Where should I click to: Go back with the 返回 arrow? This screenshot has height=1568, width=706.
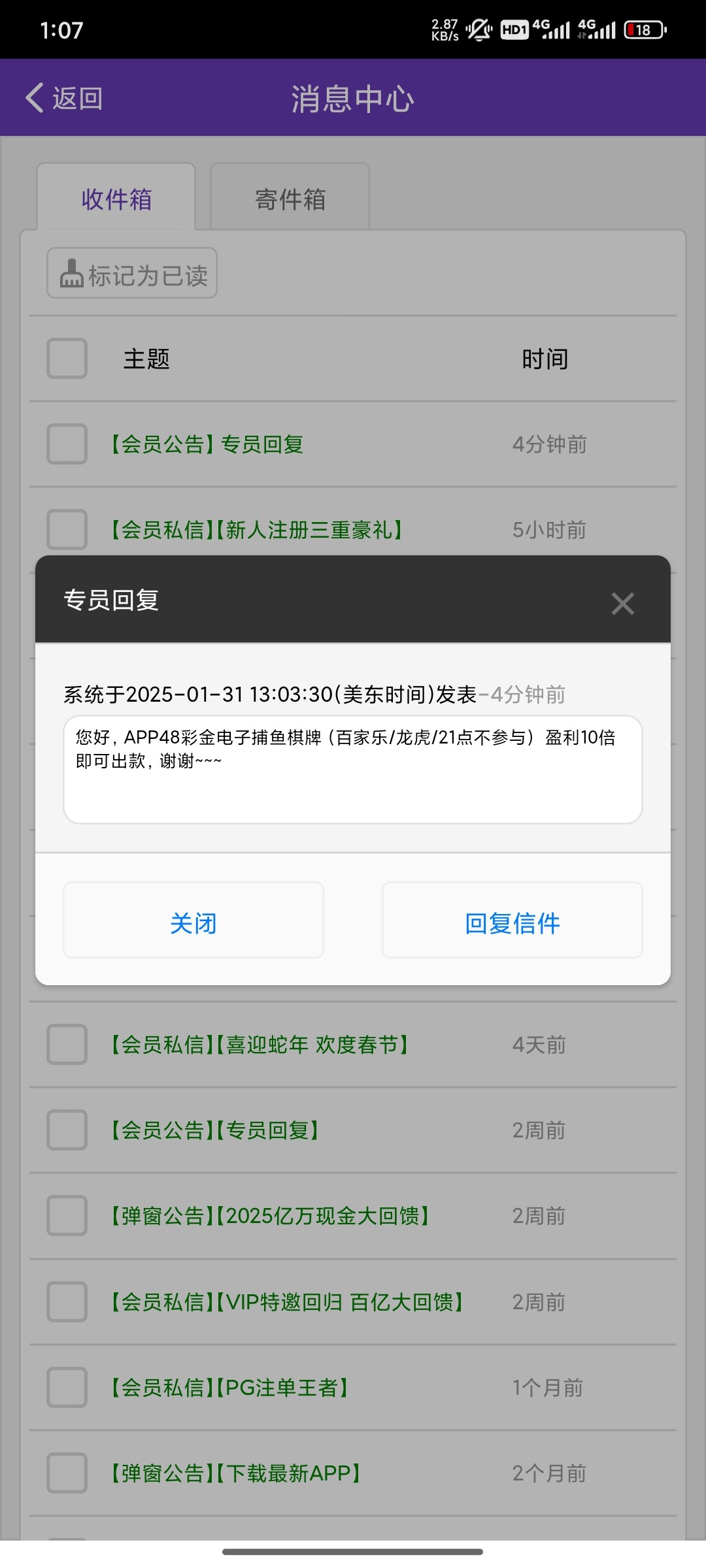[64, 98]
